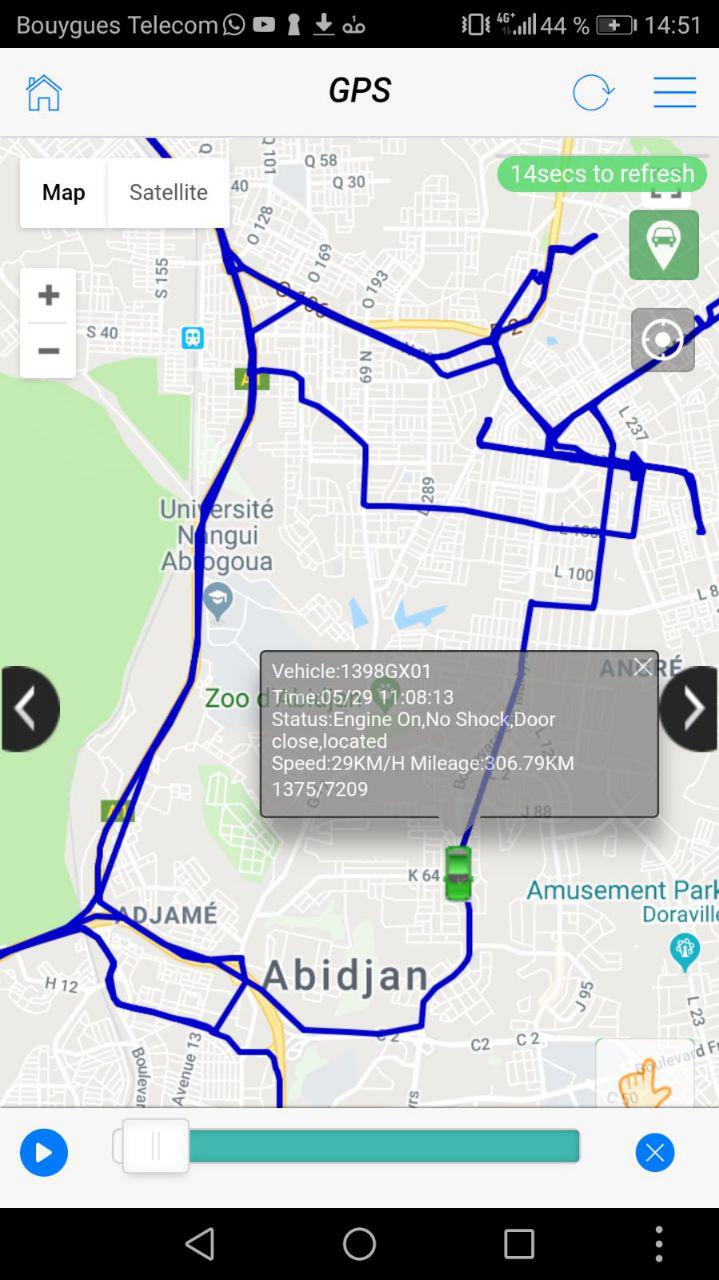
Task: Tap the system back button
Action: pyautogui.click(x=200, y=1244)
